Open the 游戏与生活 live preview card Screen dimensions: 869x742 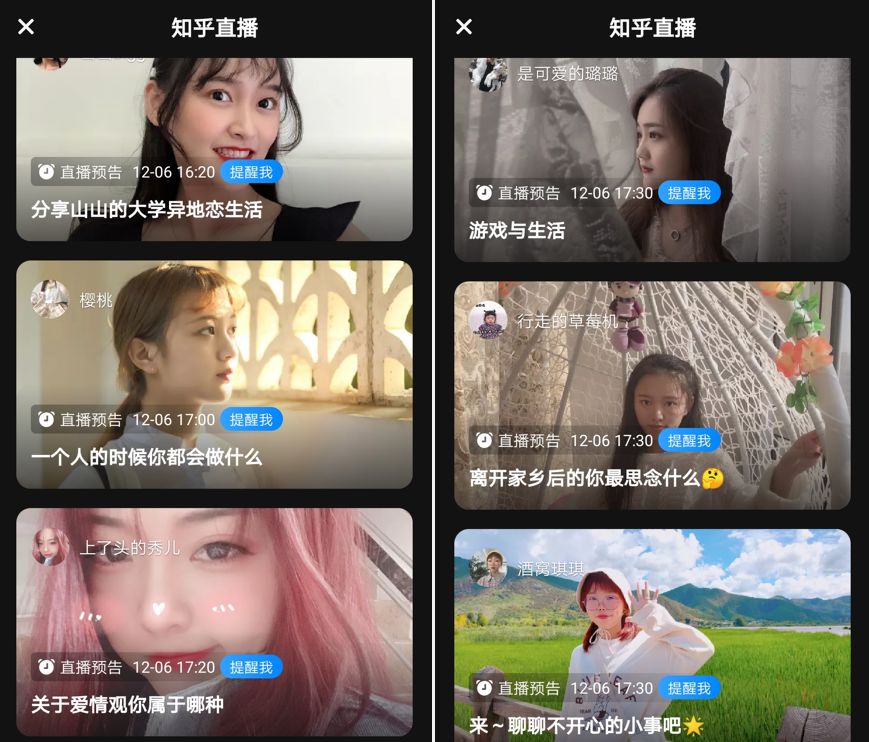point(652,160)
